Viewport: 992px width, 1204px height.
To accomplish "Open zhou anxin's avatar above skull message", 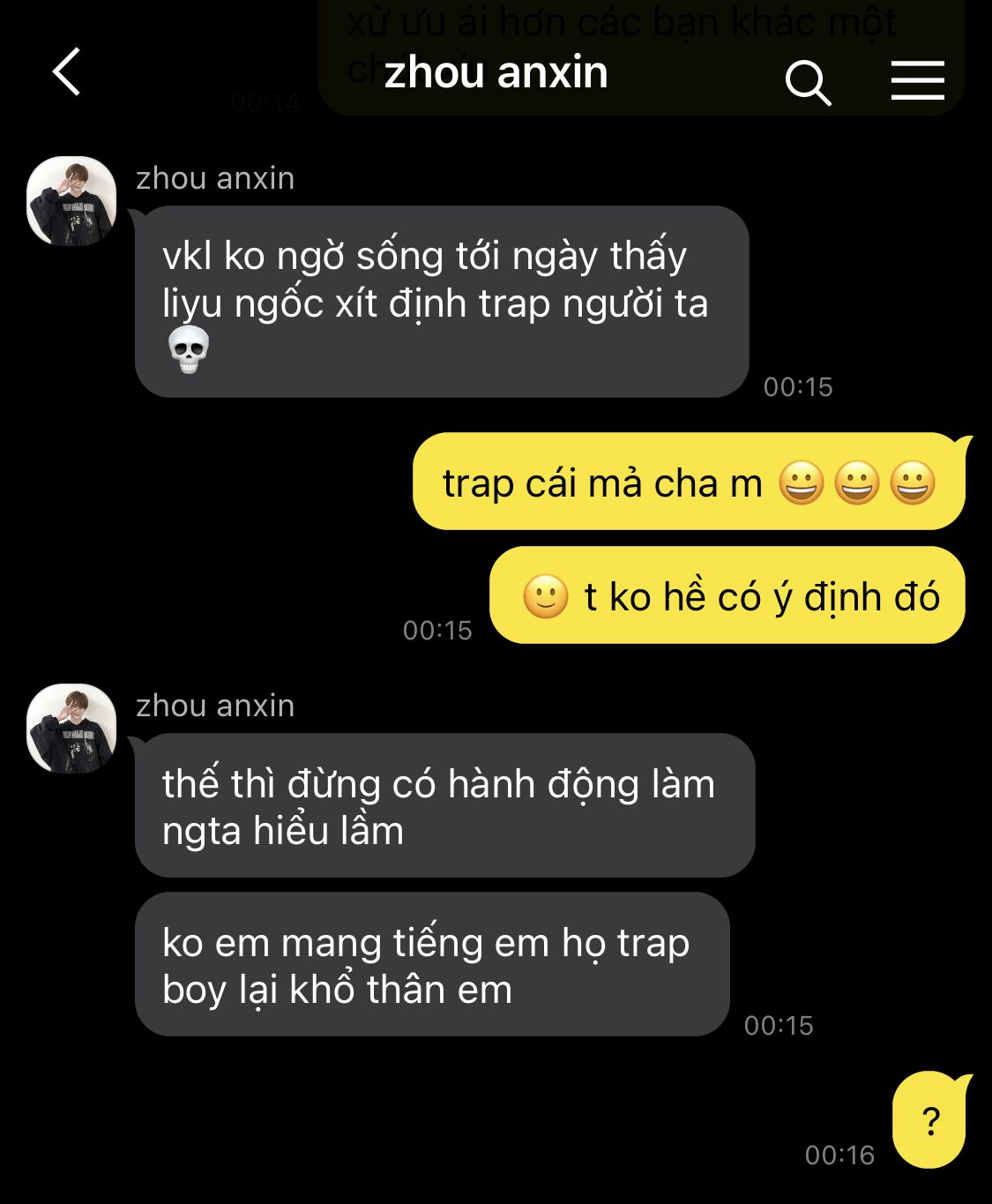I will [x=71, y=201].
